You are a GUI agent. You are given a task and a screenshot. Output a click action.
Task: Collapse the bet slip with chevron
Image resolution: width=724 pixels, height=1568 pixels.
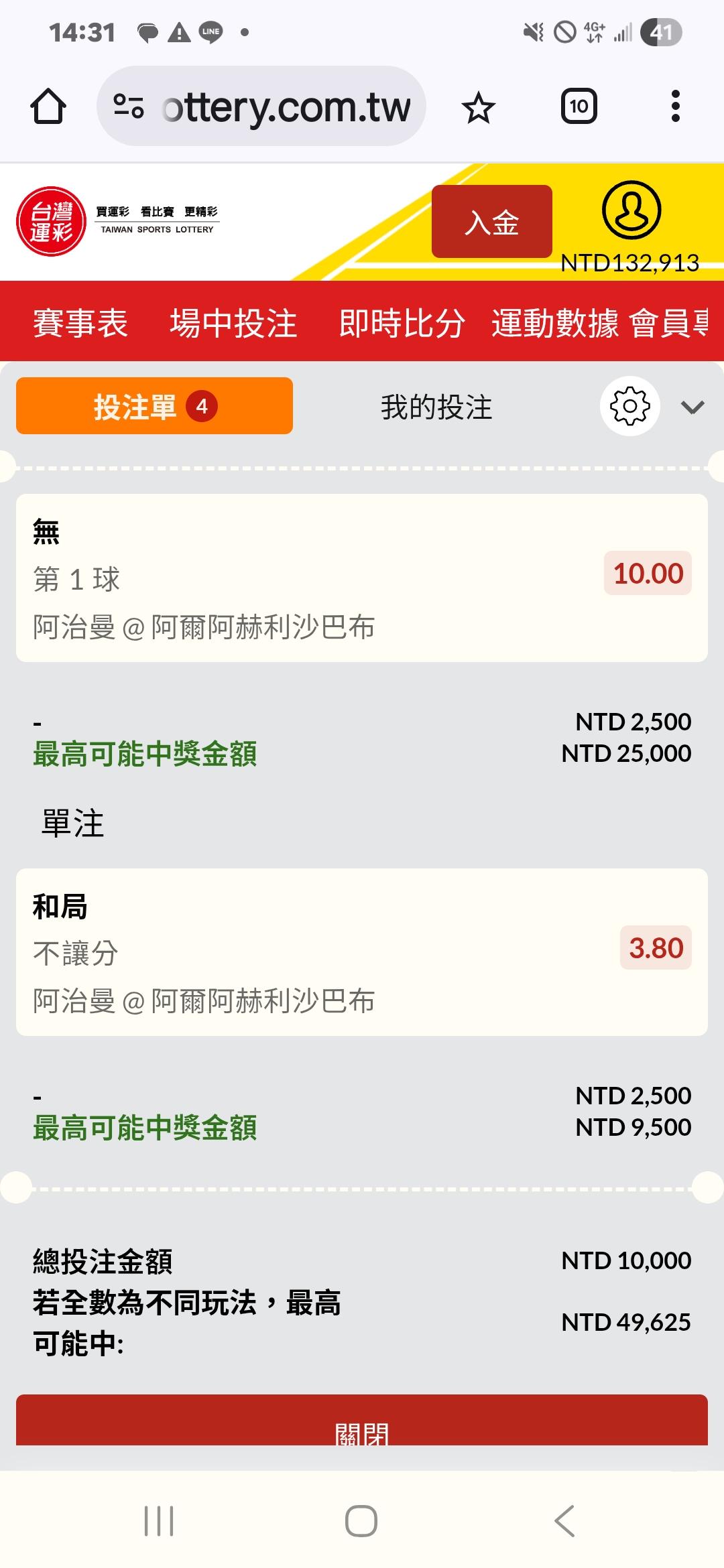tap(692, 407)
